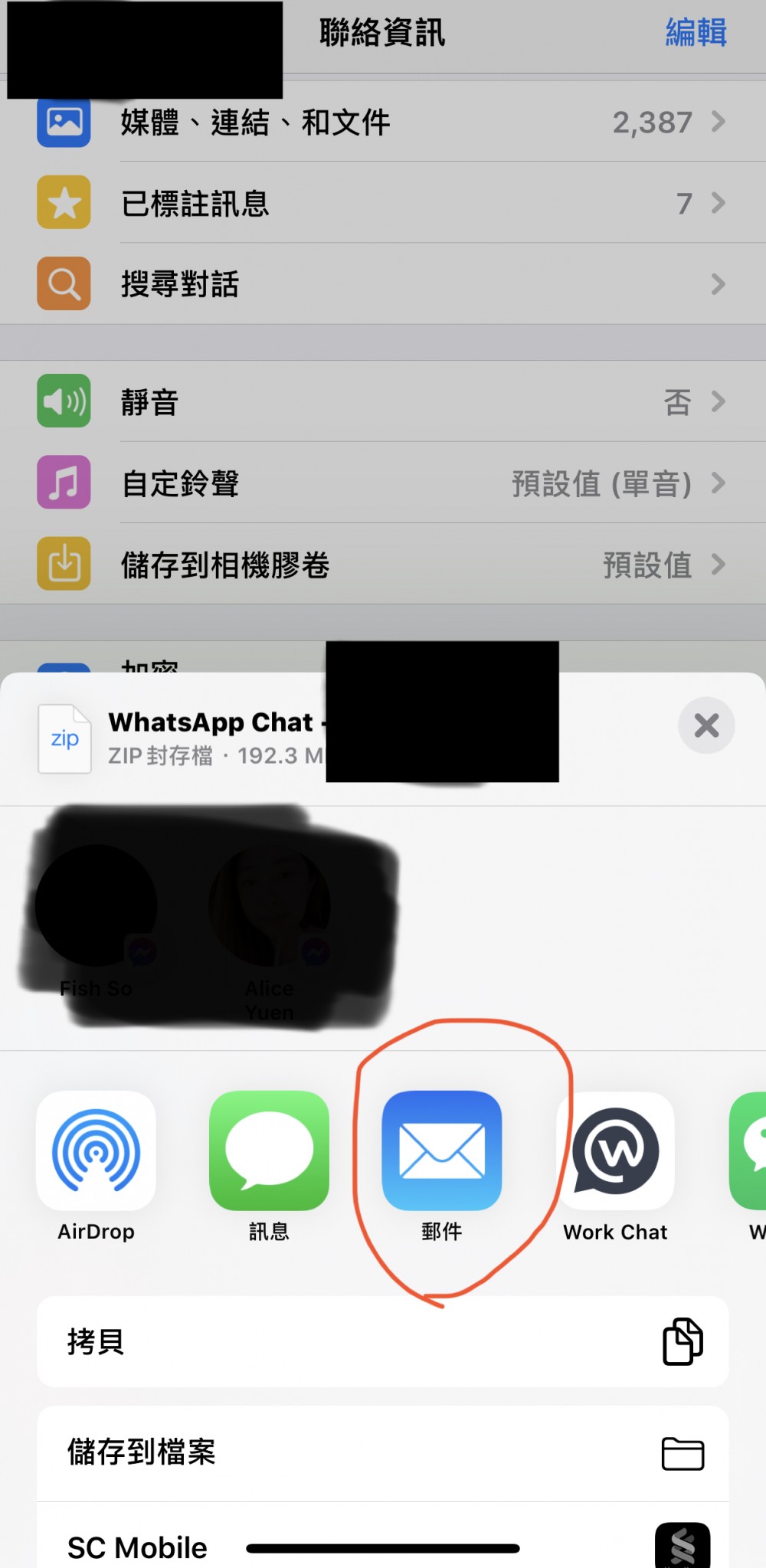Select 拷貝 to copy the file

(382, 1341)
